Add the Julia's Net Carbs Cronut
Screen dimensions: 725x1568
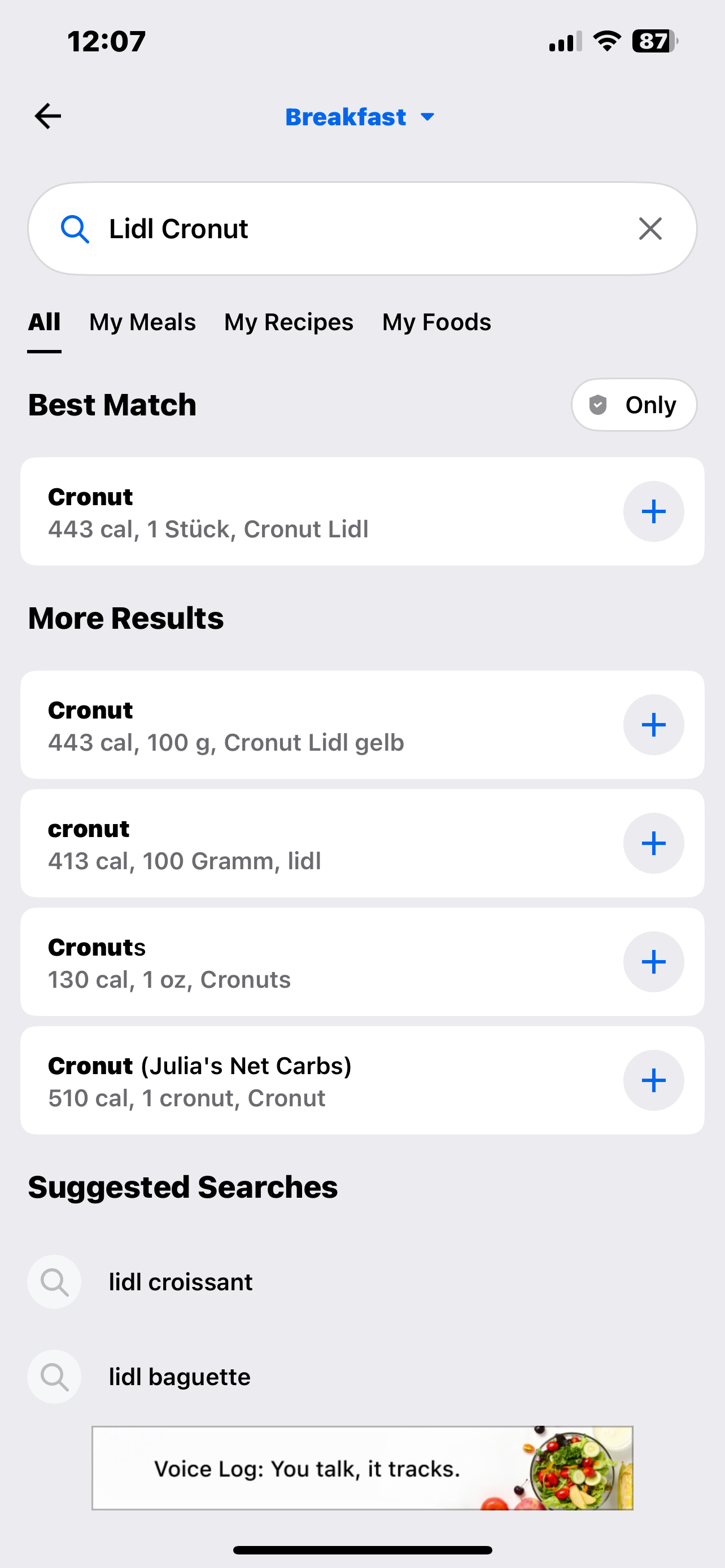point(653,1080)
